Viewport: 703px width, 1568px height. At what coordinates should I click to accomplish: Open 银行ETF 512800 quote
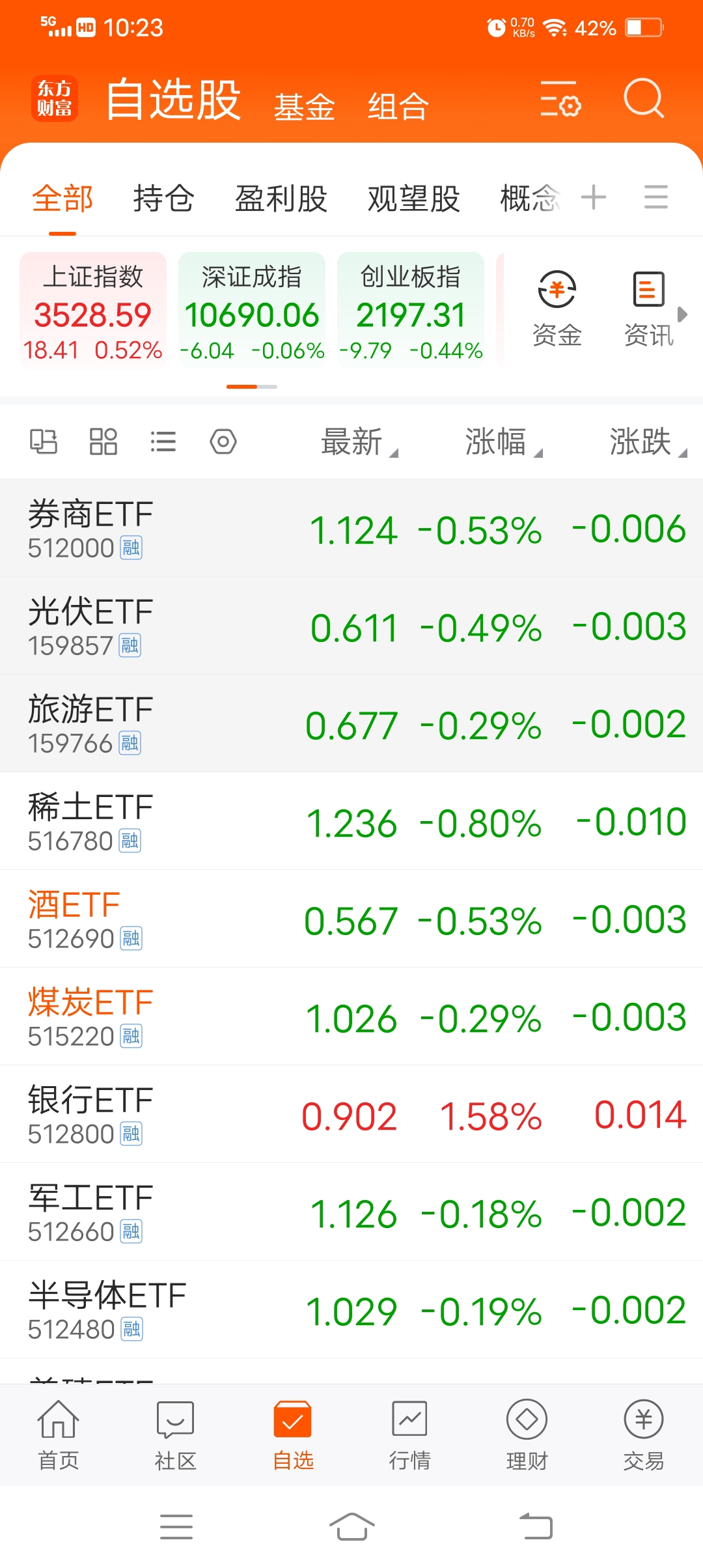[351, 1114]
